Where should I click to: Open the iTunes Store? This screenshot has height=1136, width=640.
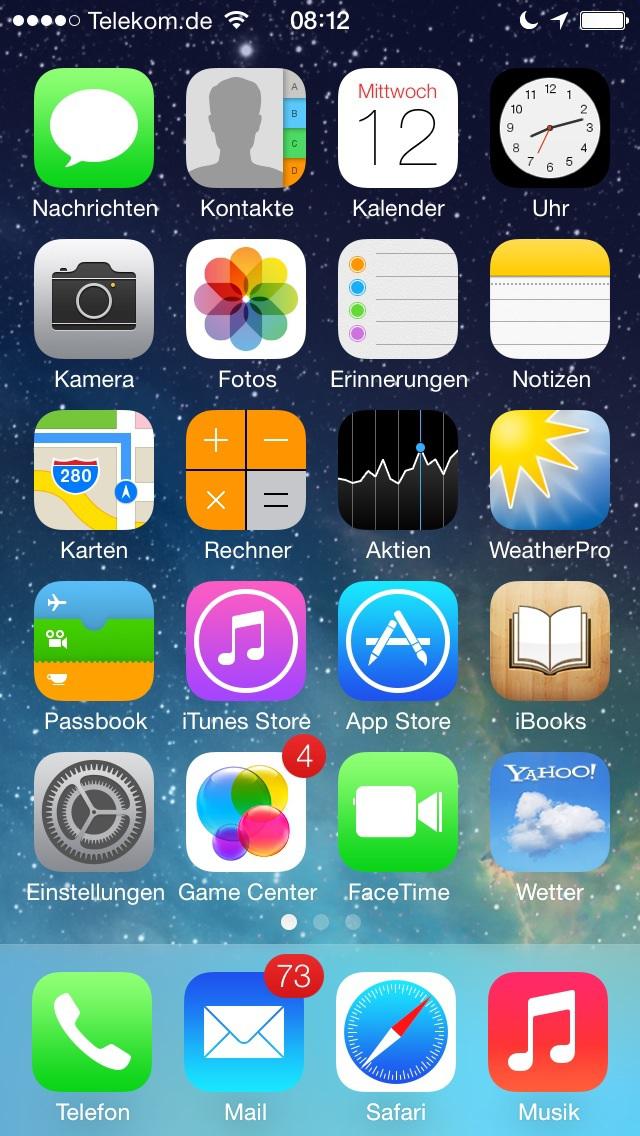click(x=246, y=641)
